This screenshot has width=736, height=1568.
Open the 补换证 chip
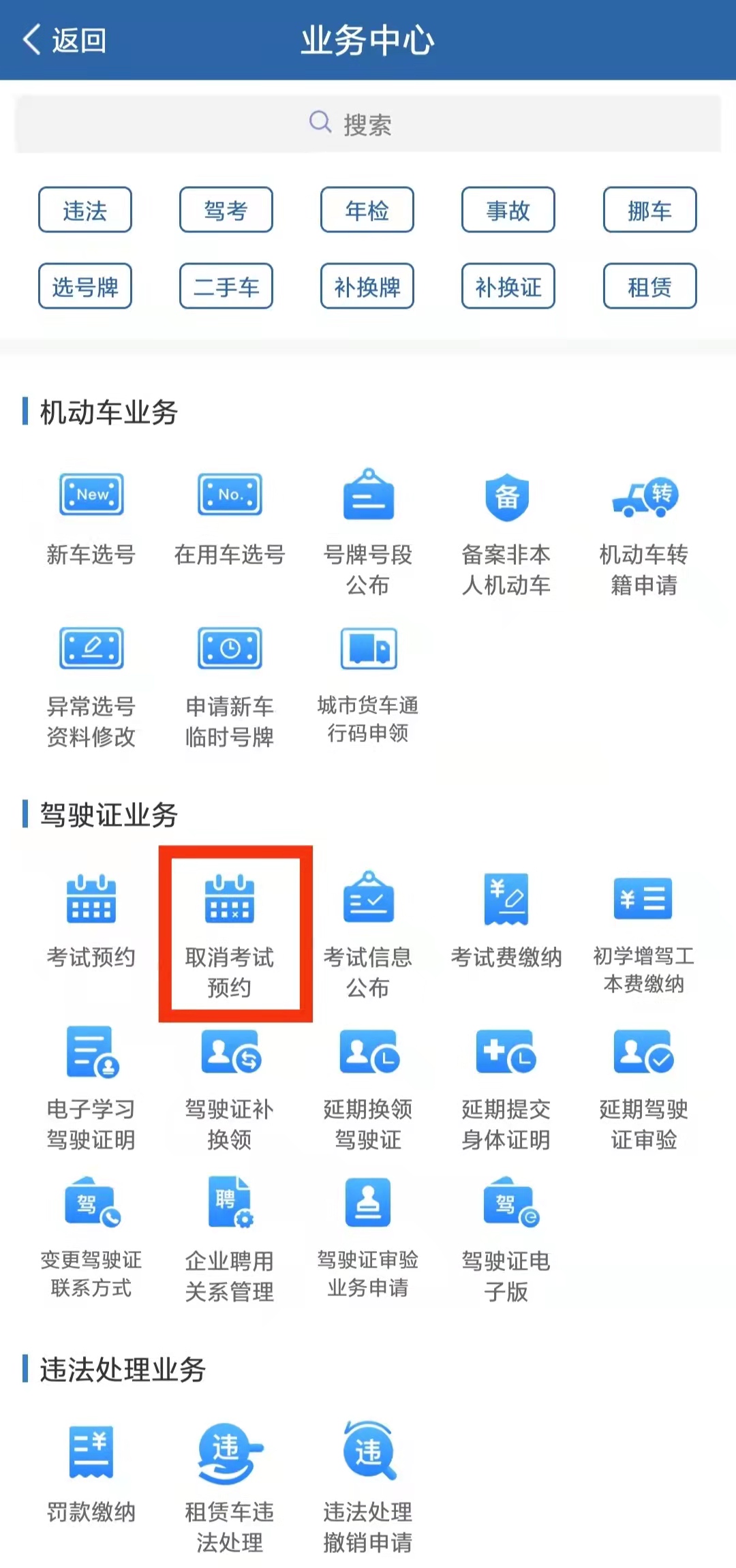pyautogui.click(x=508, y=286)
